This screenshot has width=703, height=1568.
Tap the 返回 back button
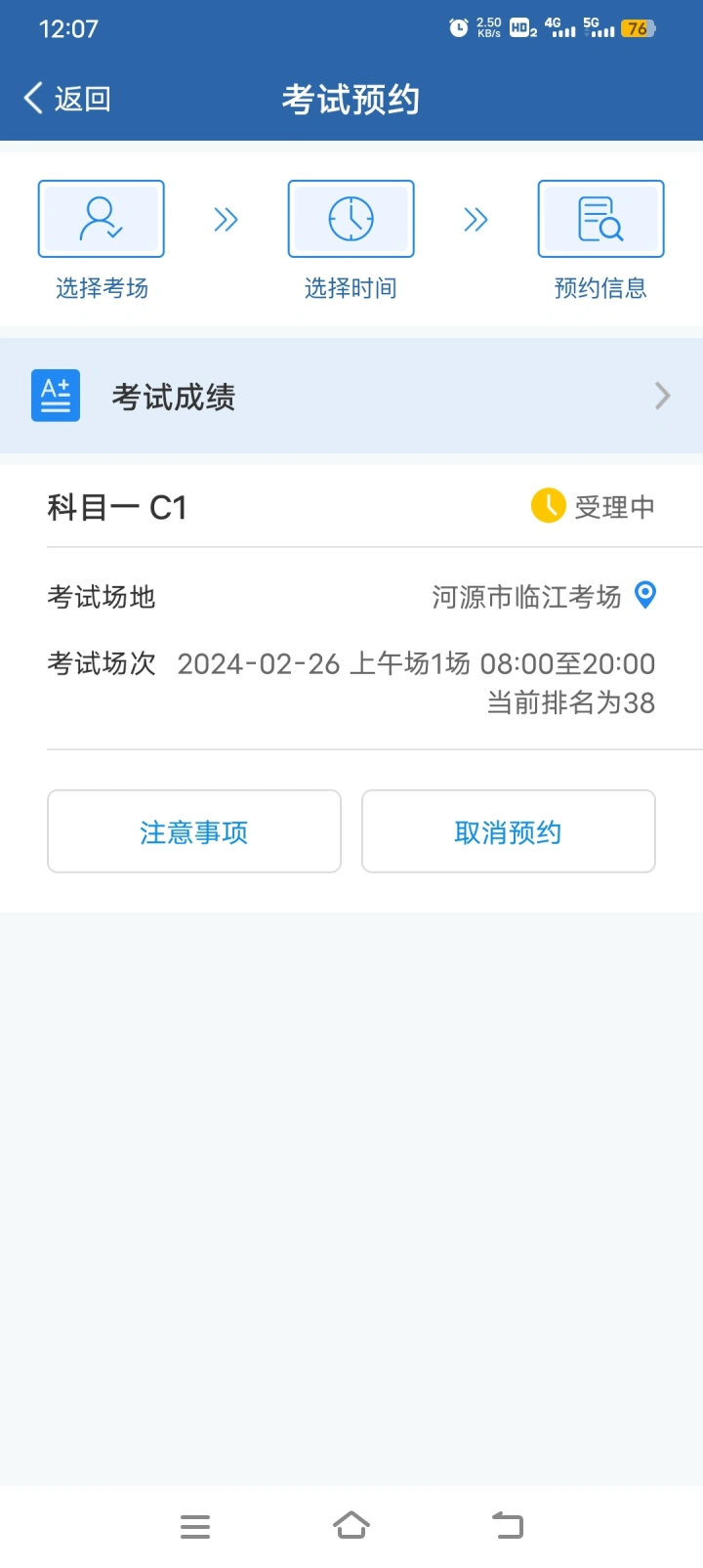click(66, 99)
